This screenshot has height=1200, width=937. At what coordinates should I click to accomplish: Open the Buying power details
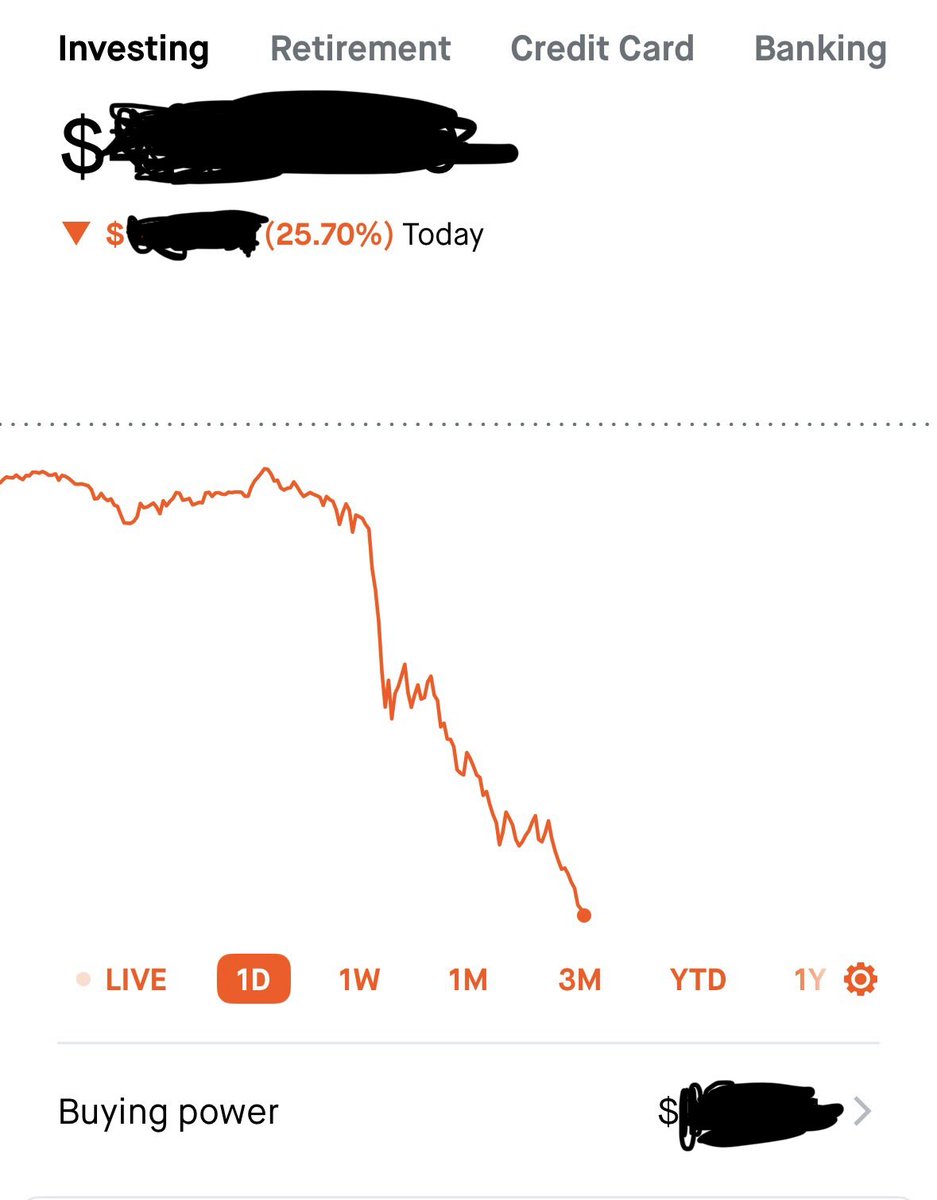(468, 1112)
